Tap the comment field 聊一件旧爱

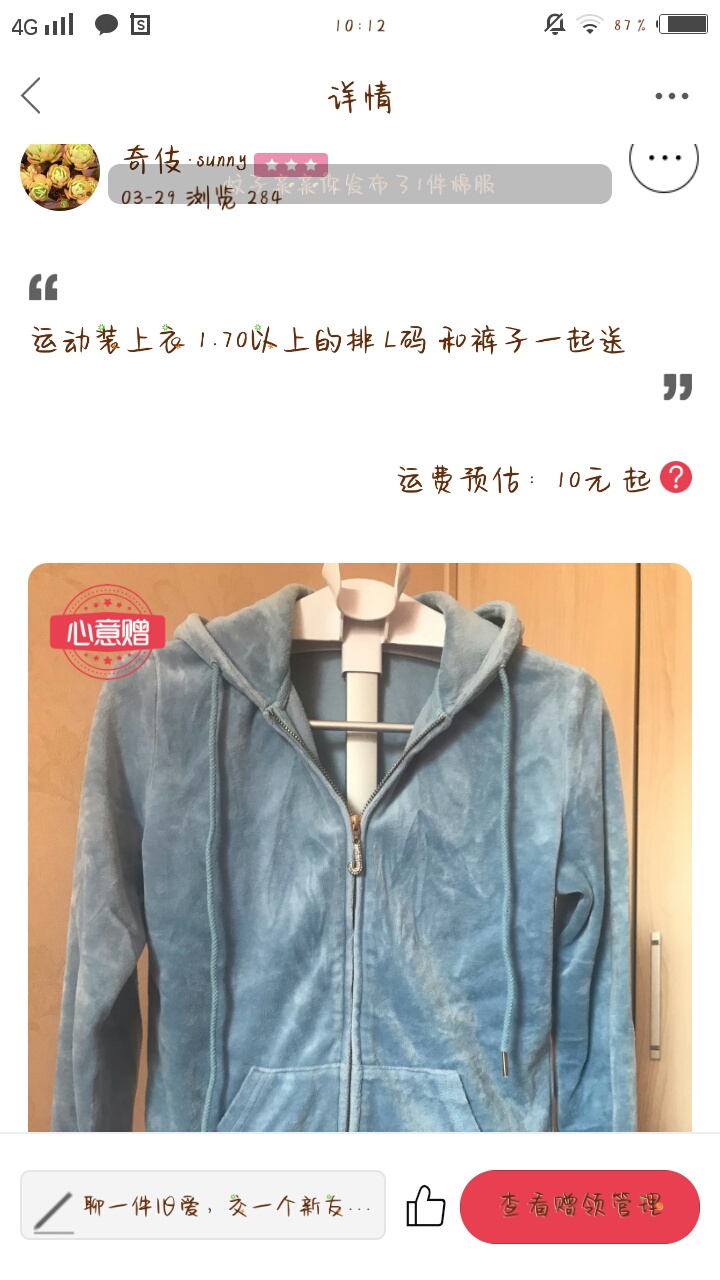click(203, 1205)
